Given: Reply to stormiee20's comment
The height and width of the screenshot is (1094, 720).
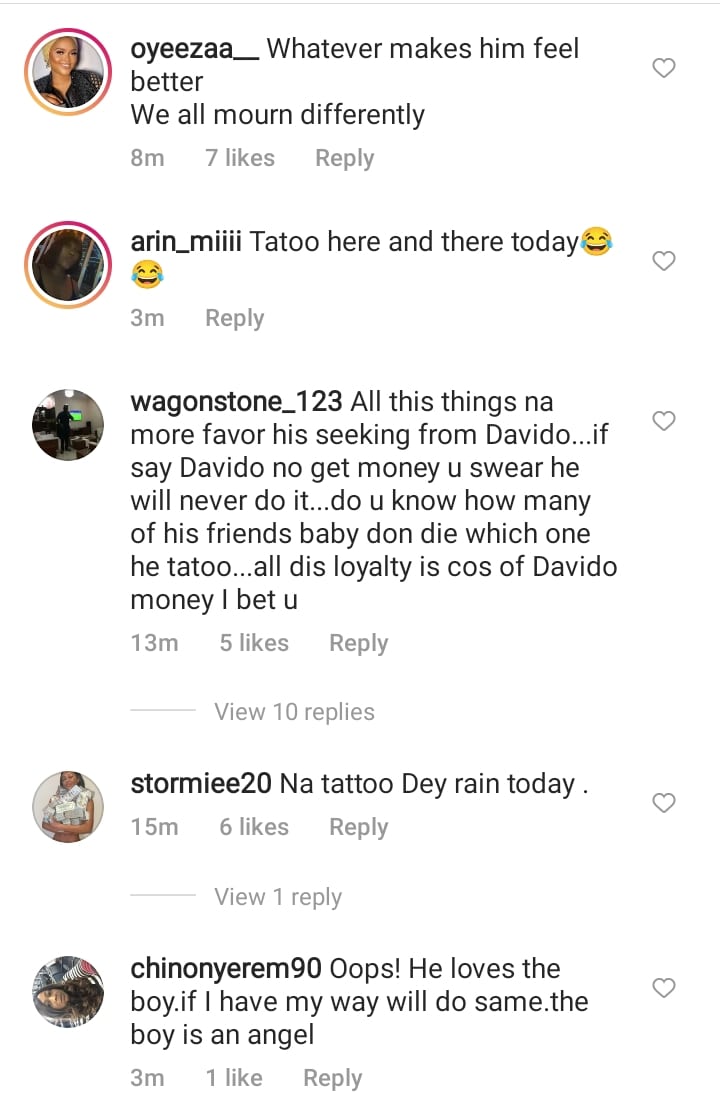Looking at the screenshot, I should pos(358,827).
